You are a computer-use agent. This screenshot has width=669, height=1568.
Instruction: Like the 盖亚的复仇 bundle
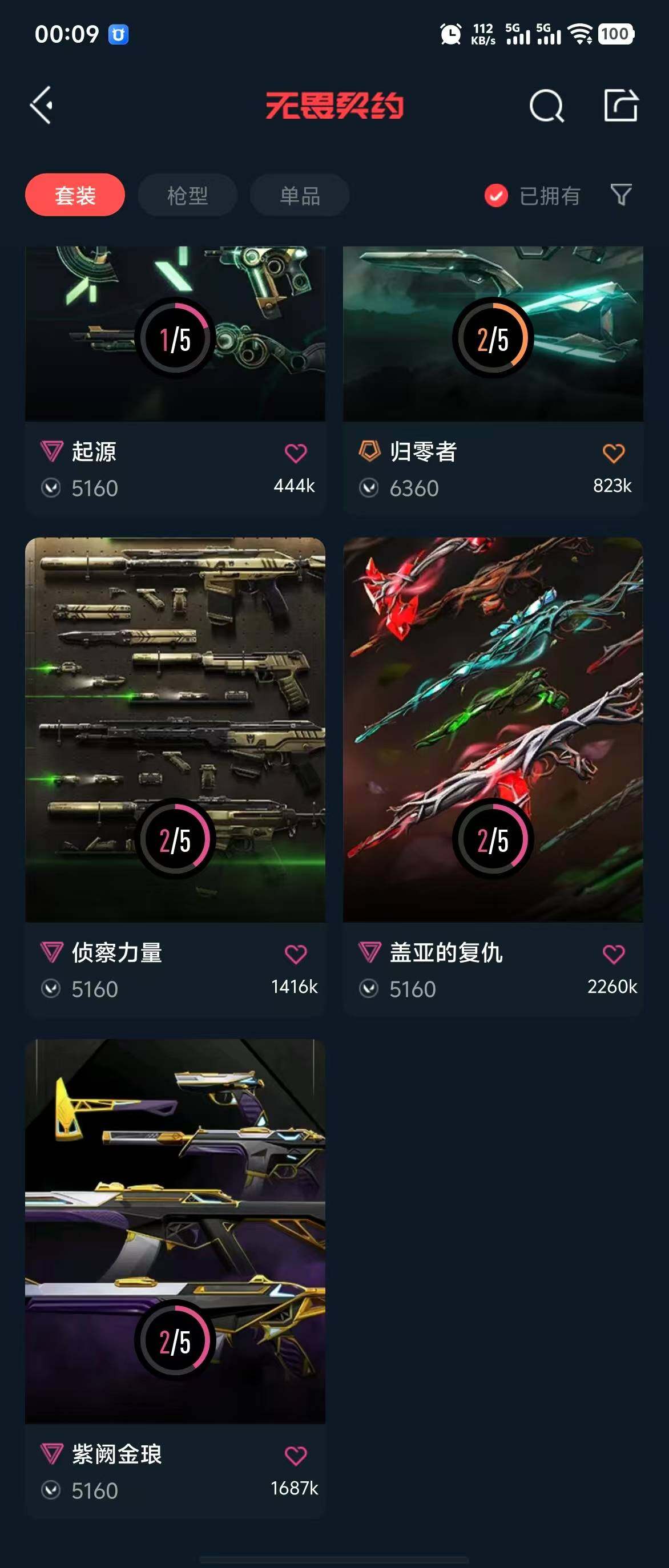pyautogui.click(x=613, y=954)
